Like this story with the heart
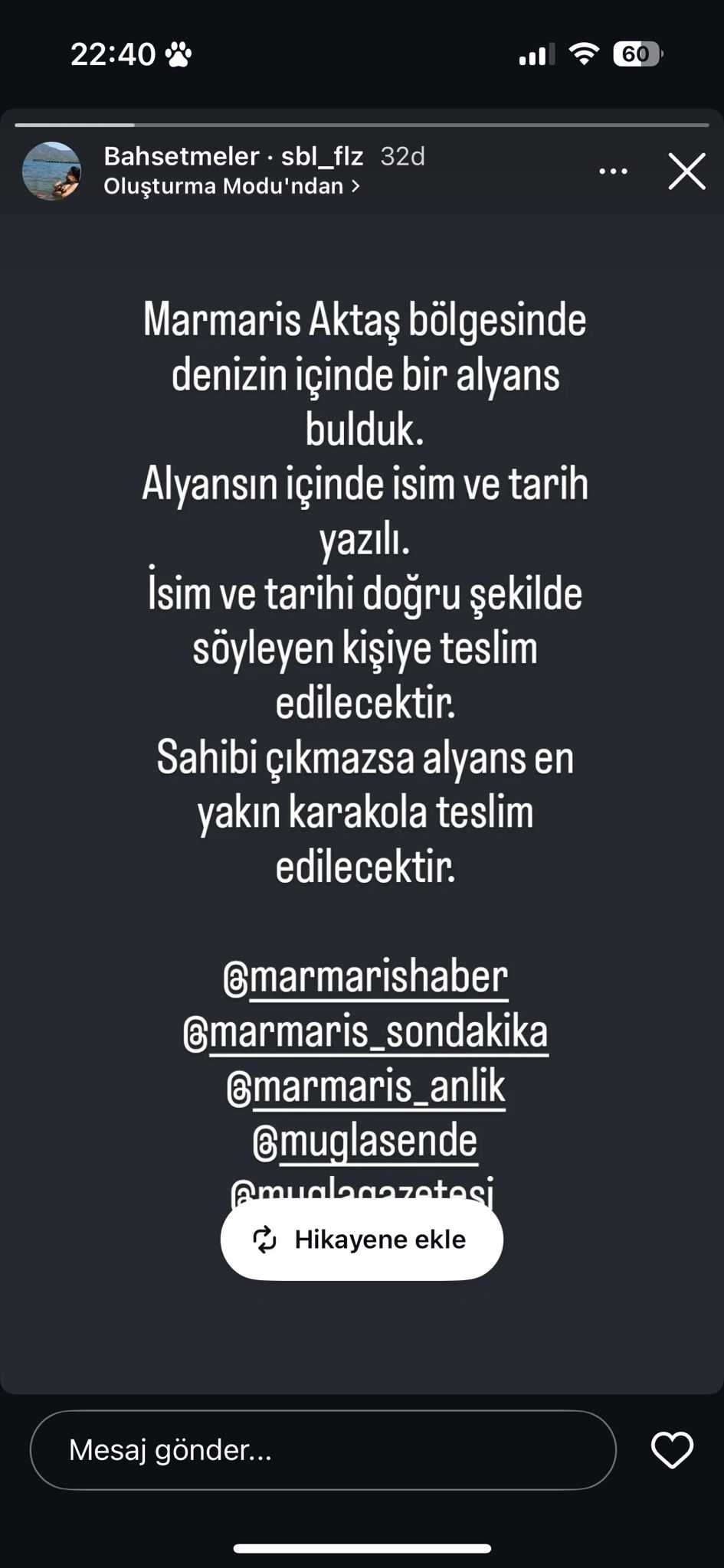Screen dimensions: 724x1568 coord(671,1450)
